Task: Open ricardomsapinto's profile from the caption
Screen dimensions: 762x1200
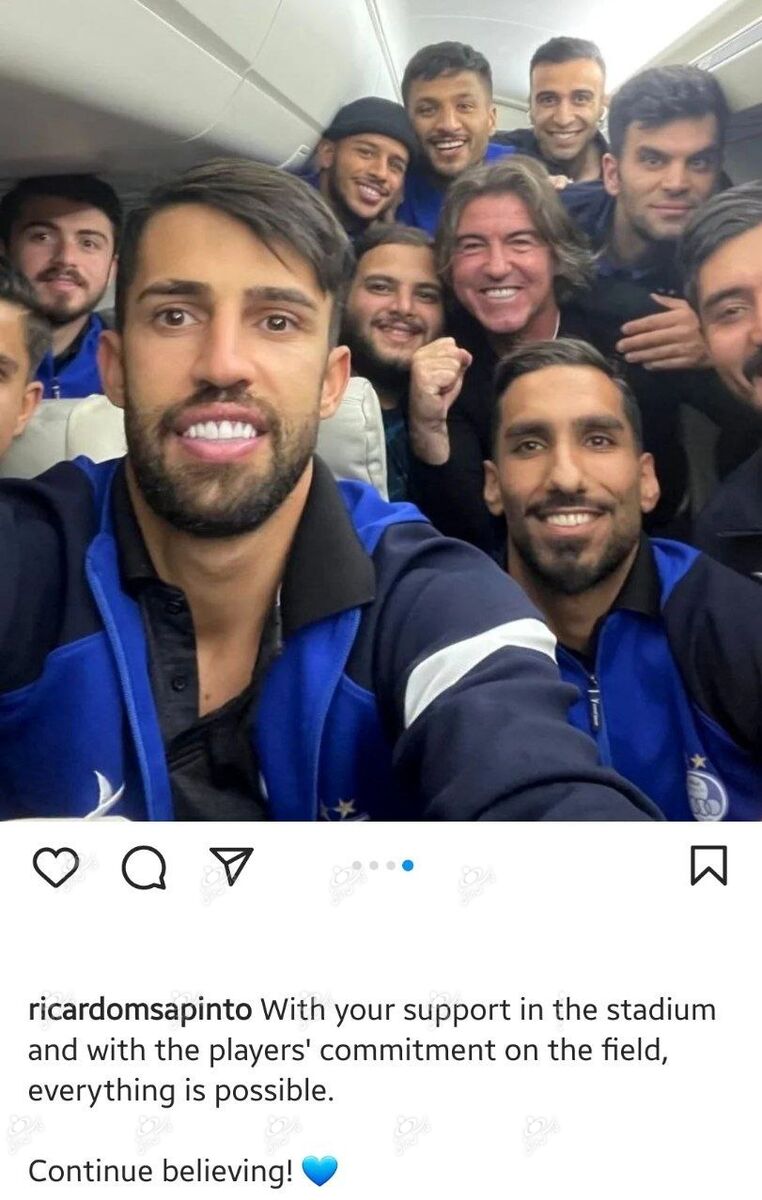Action: point(140,1010)
